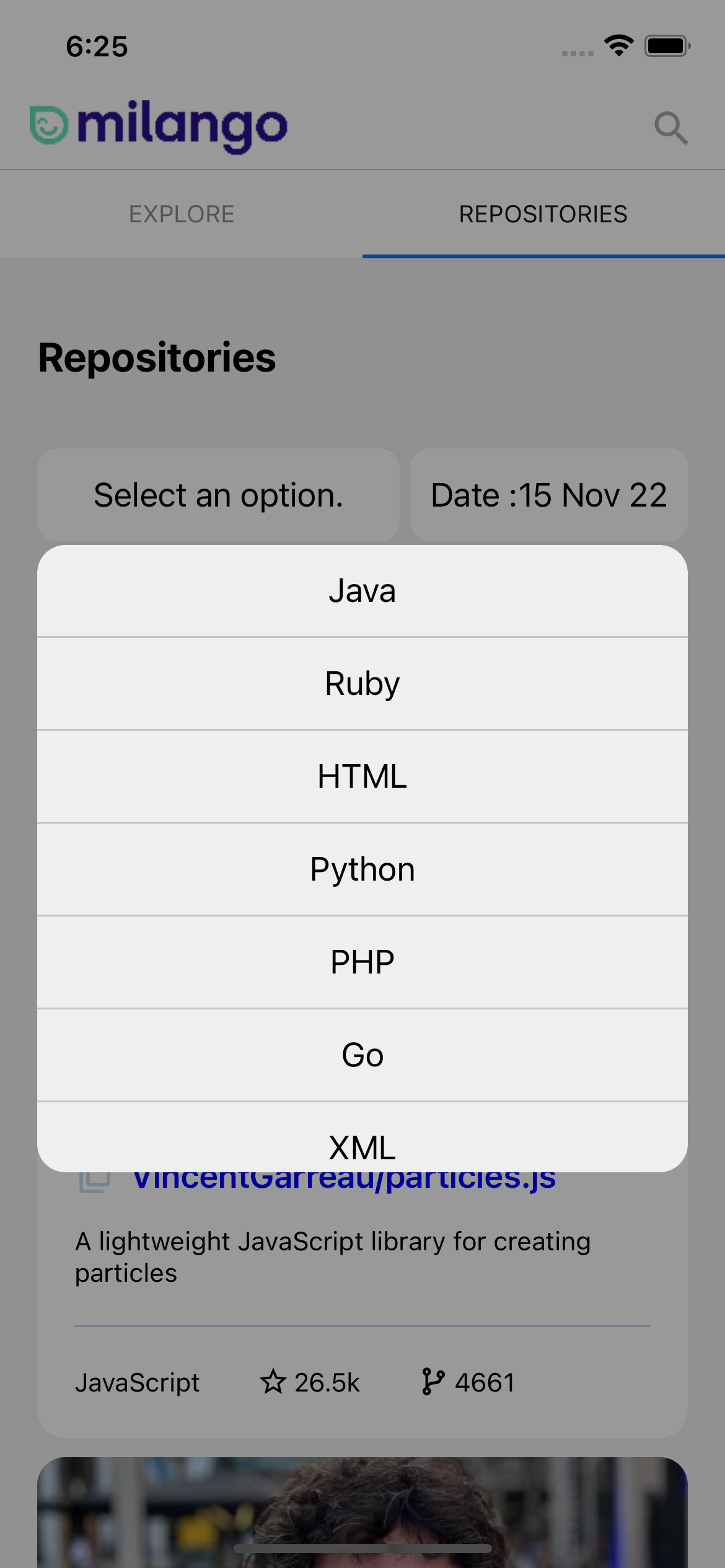Select Java from the language list

point(362,590)
